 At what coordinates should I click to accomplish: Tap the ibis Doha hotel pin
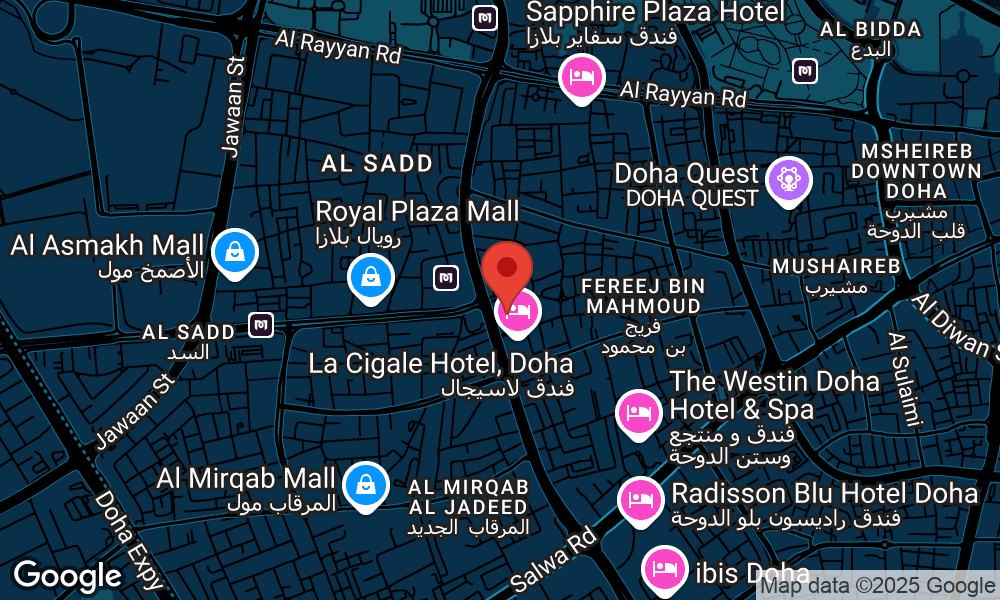point(664,567)
